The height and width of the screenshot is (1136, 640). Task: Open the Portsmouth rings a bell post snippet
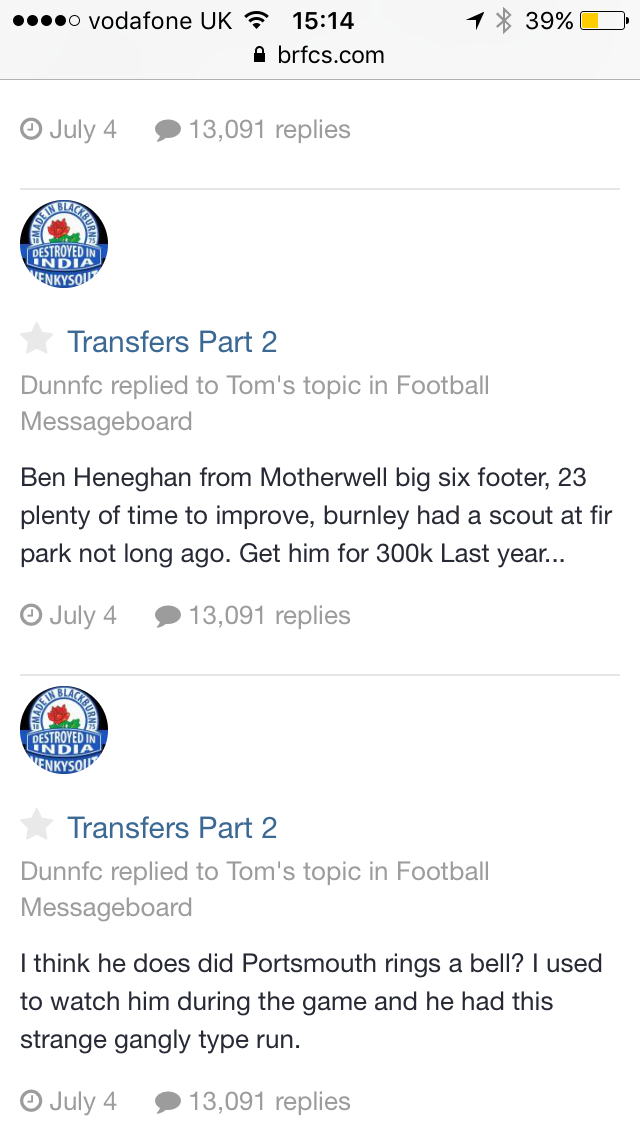(312, 1001)
